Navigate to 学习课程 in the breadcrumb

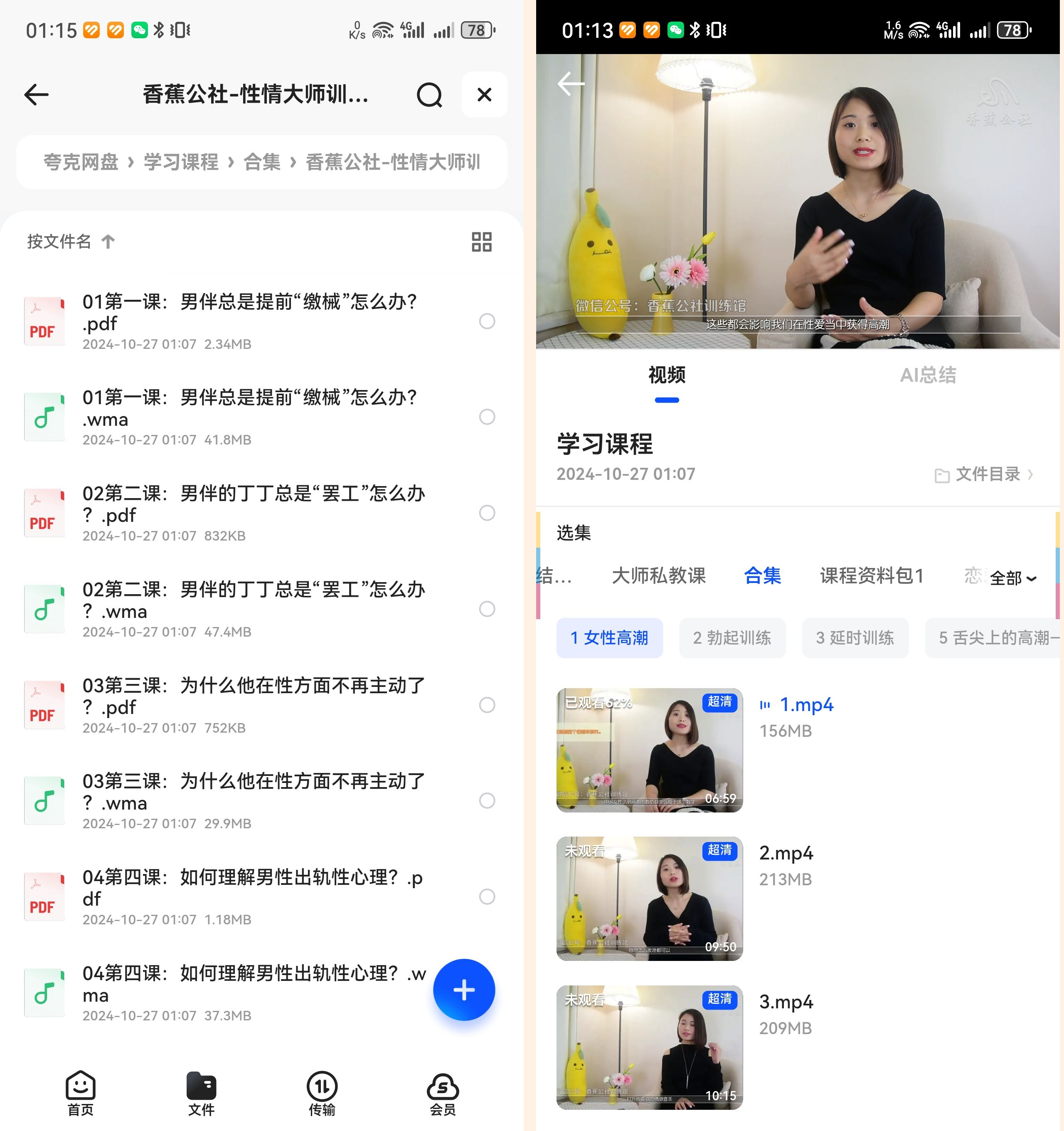point(180,162)
